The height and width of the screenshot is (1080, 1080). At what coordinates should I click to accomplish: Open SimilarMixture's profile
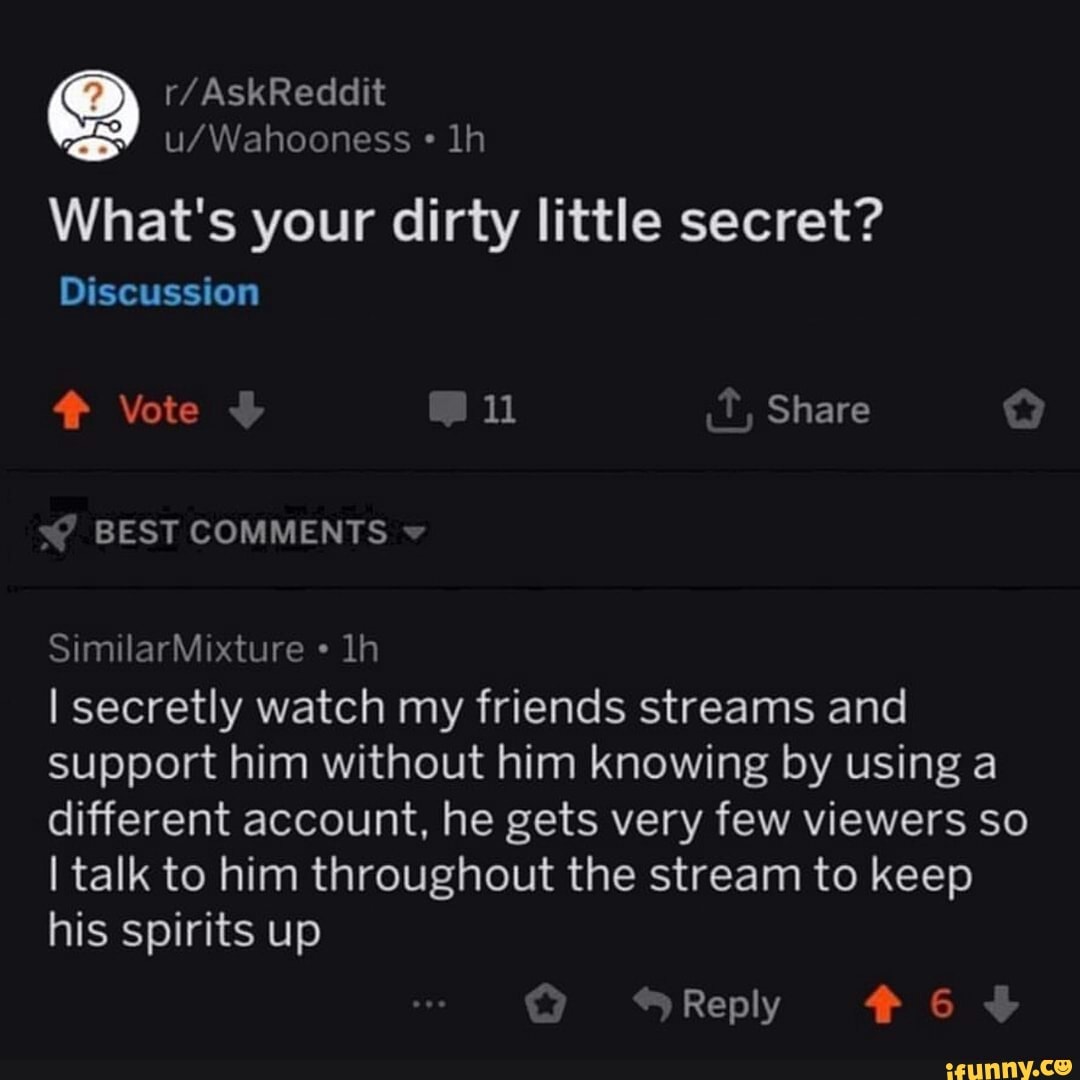pyautogui.click(x=176, y=650)
